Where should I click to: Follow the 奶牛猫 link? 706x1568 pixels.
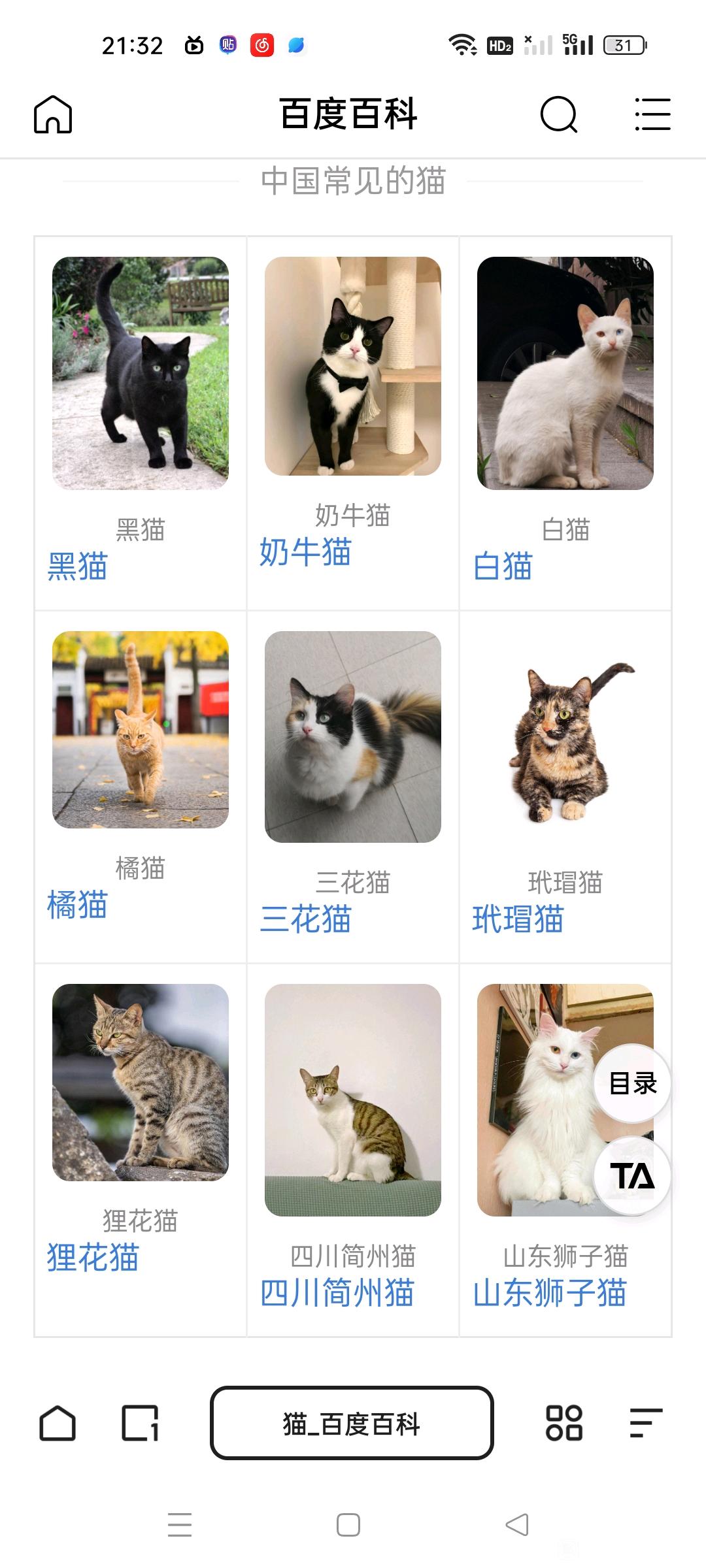(x=305, y=551)
